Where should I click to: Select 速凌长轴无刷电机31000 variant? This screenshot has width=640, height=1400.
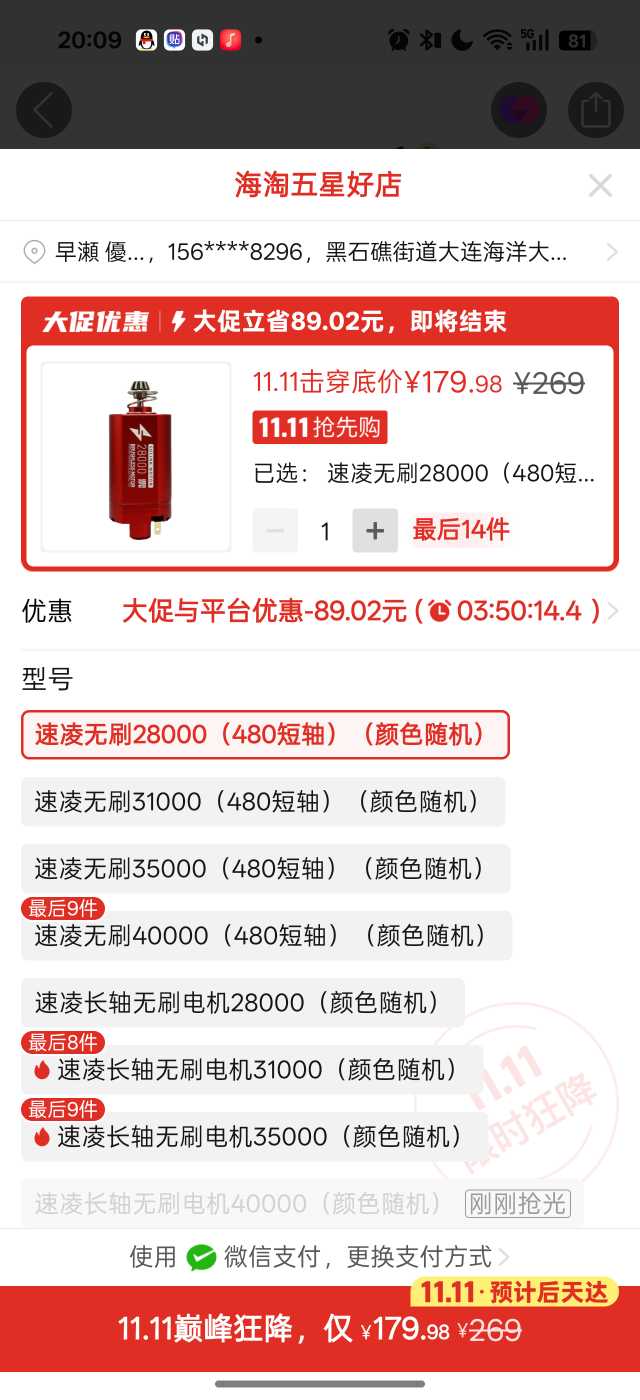[252, 1070]
